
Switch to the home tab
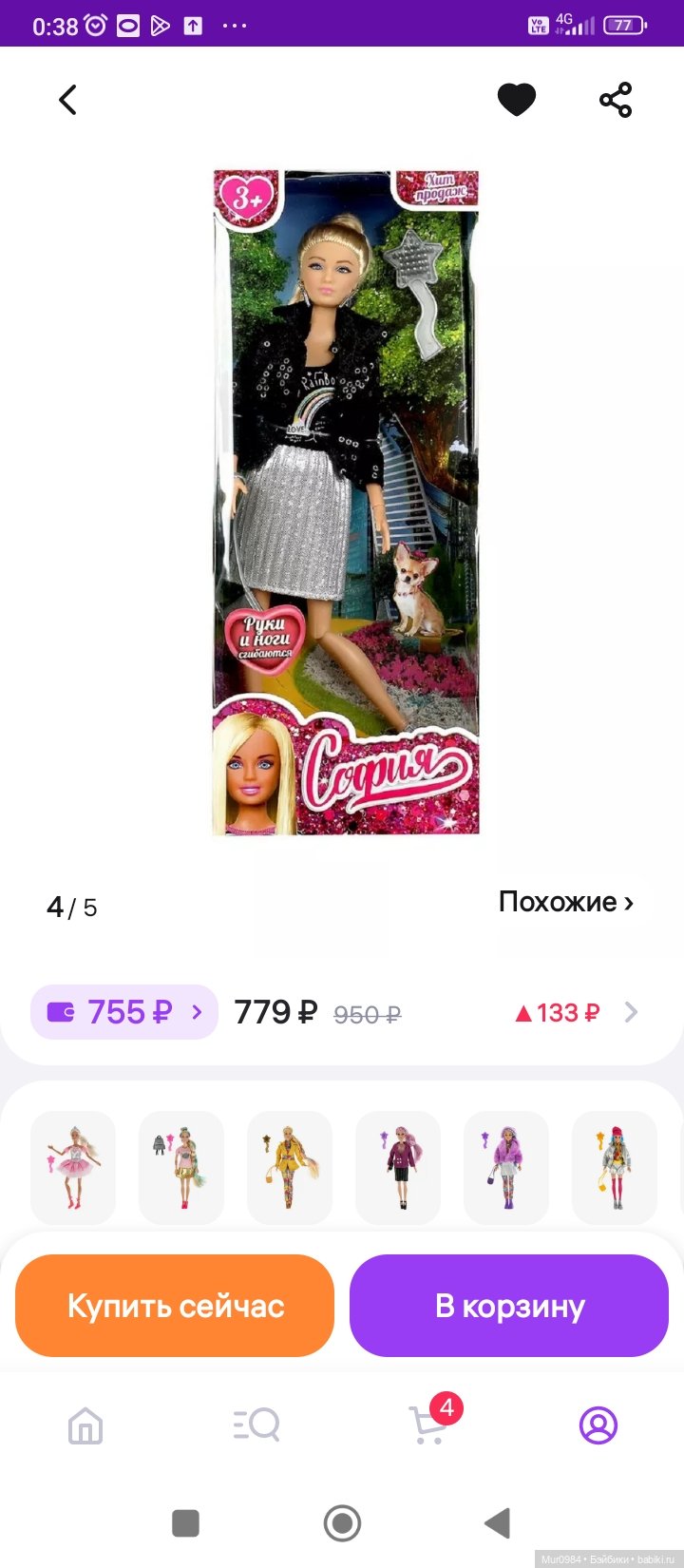(x=85, y=1425)
